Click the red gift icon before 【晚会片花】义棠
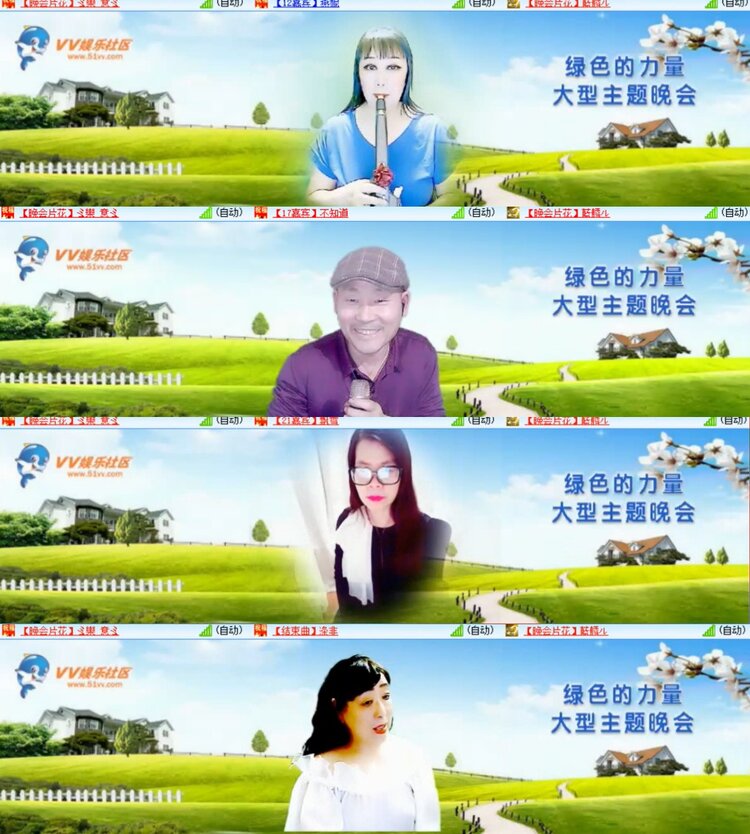Screen dimensions: 750x834 click(x=9, y=7)
